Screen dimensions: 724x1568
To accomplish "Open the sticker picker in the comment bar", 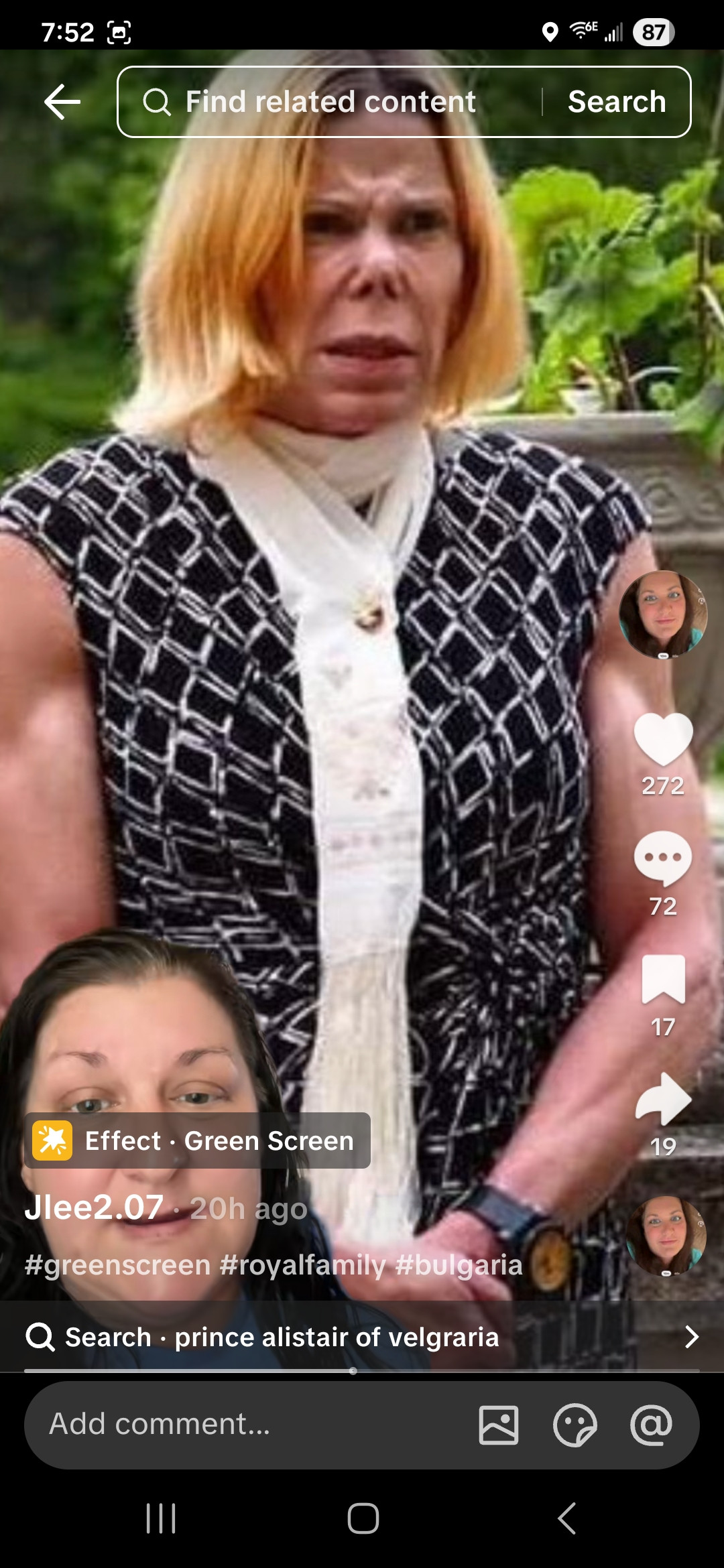I will 575,1425.
